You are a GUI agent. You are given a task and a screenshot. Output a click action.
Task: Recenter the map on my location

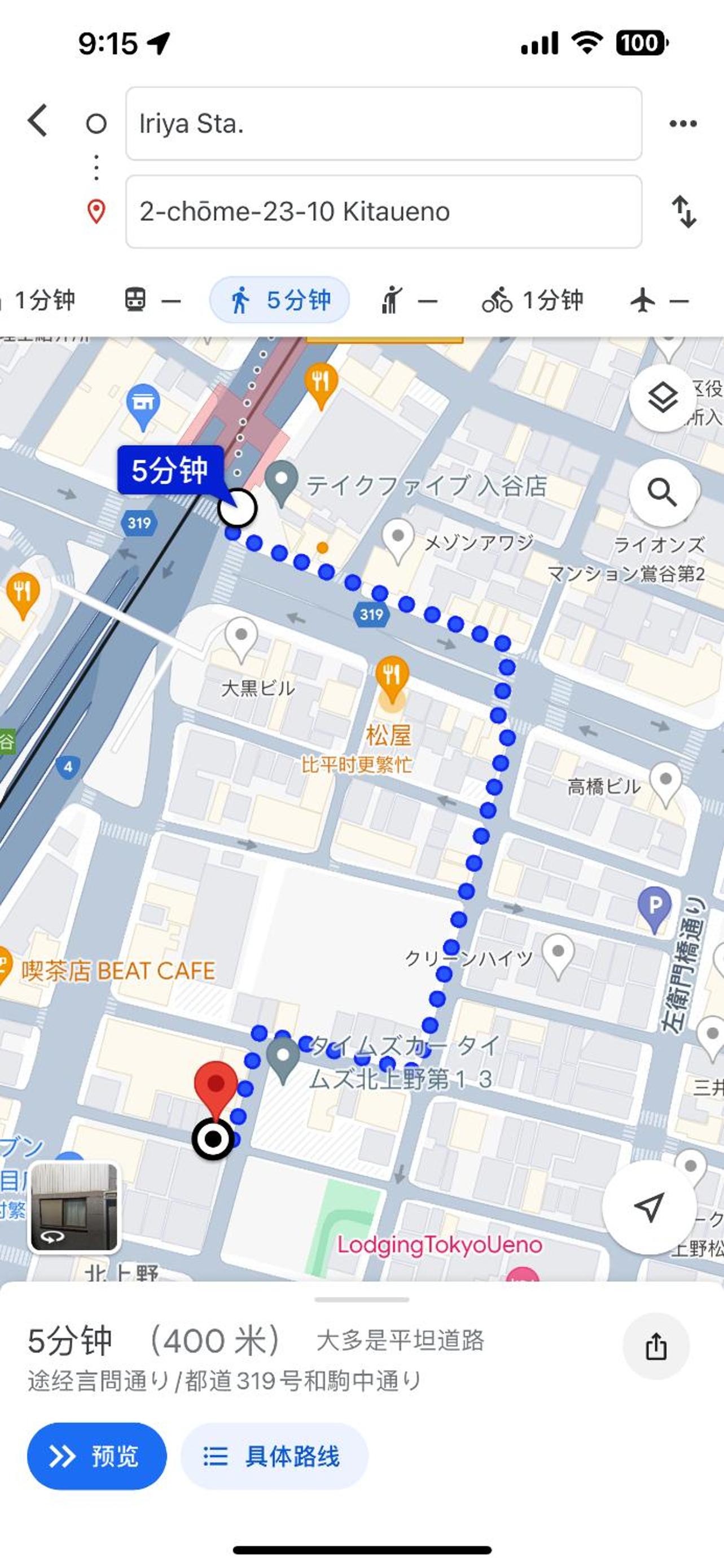click(648, 1206)
